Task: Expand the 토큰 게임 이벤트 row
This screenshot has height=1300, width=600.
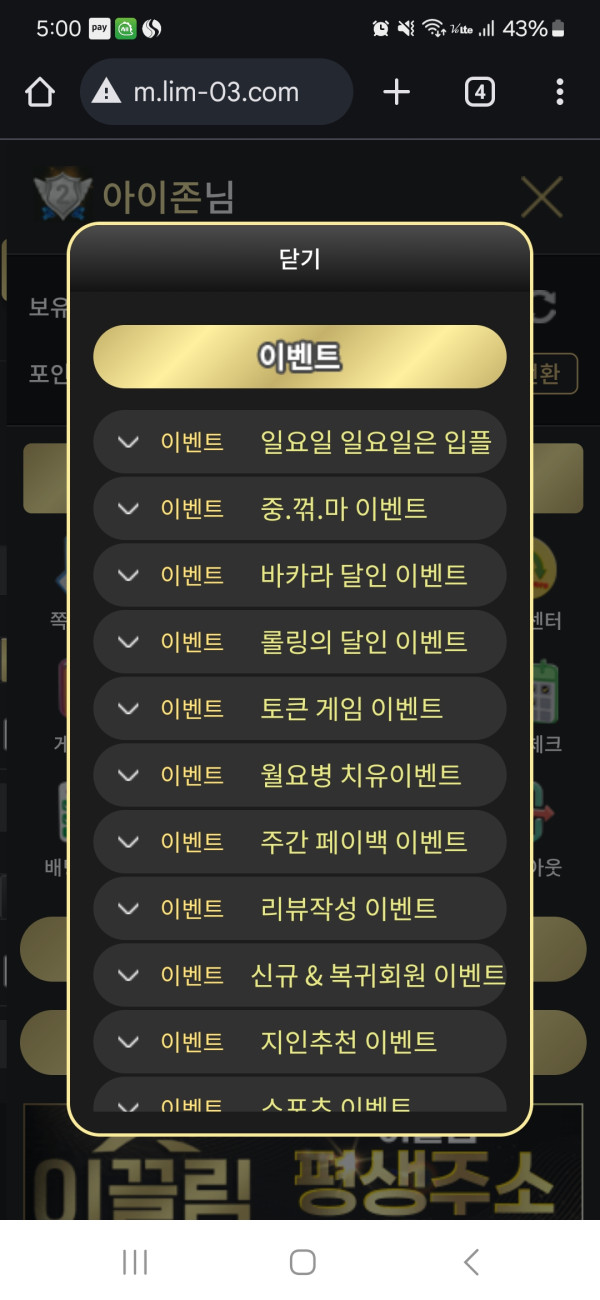Action: (x=299, y=708)
